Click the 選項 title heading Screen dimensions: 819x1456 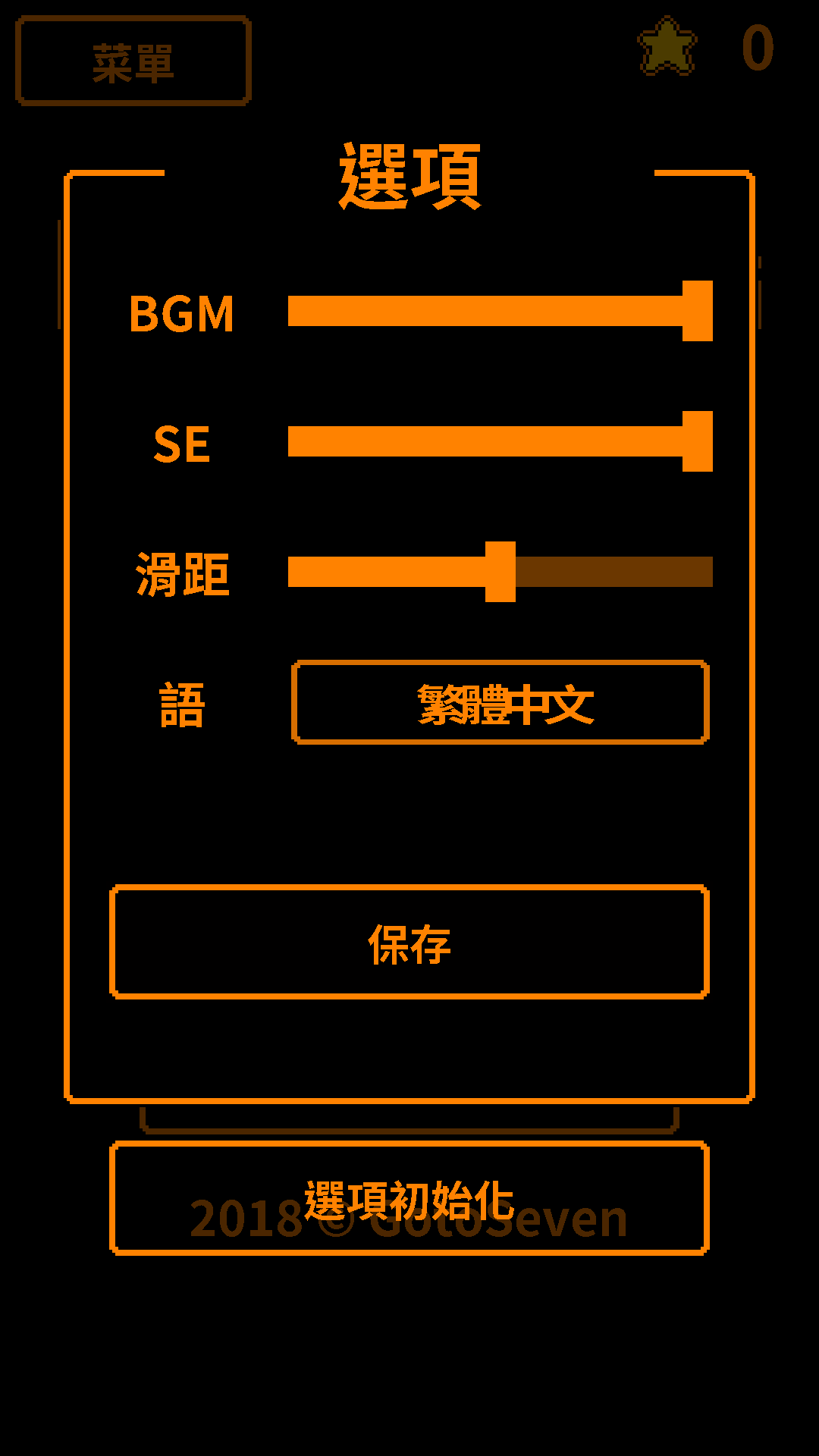pyautogui.click(x=409, y=176)
